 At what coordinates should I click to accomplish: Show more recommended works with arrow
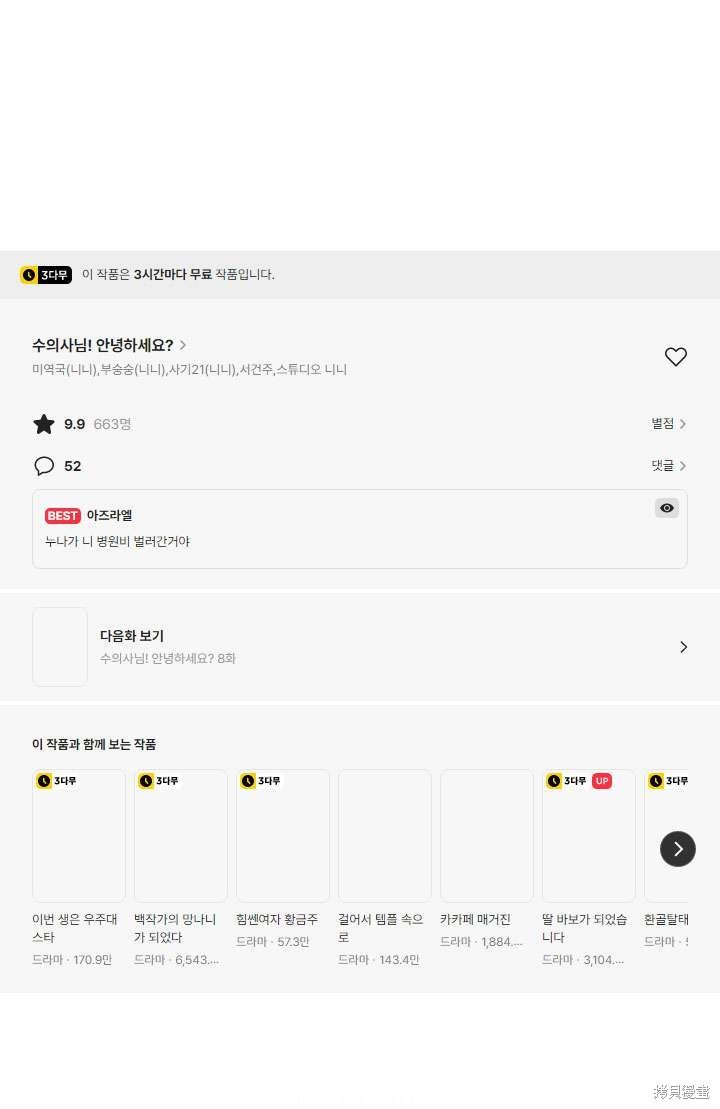click(678, 849)
